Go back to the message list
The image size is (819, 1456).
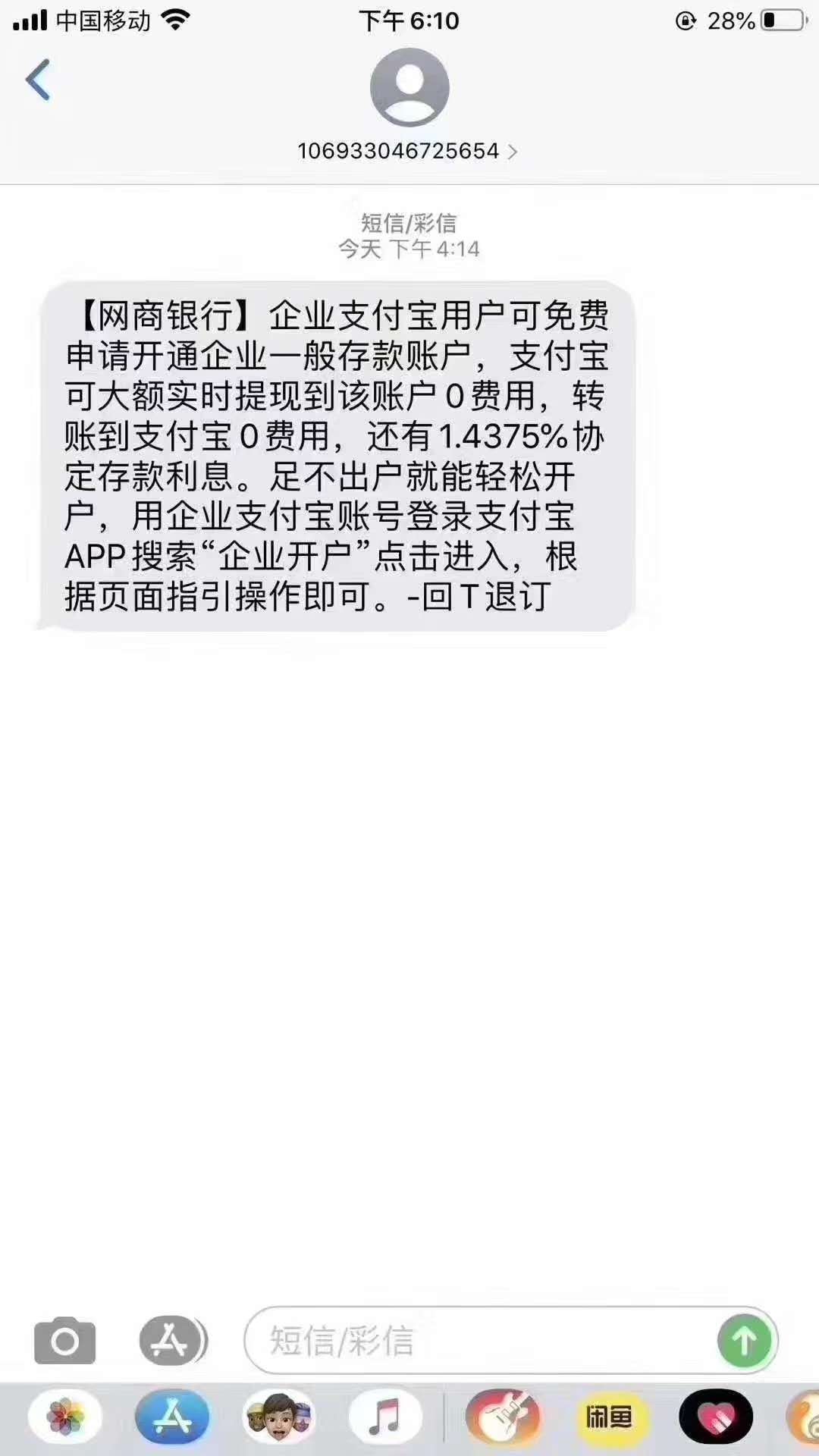(38, 80)
